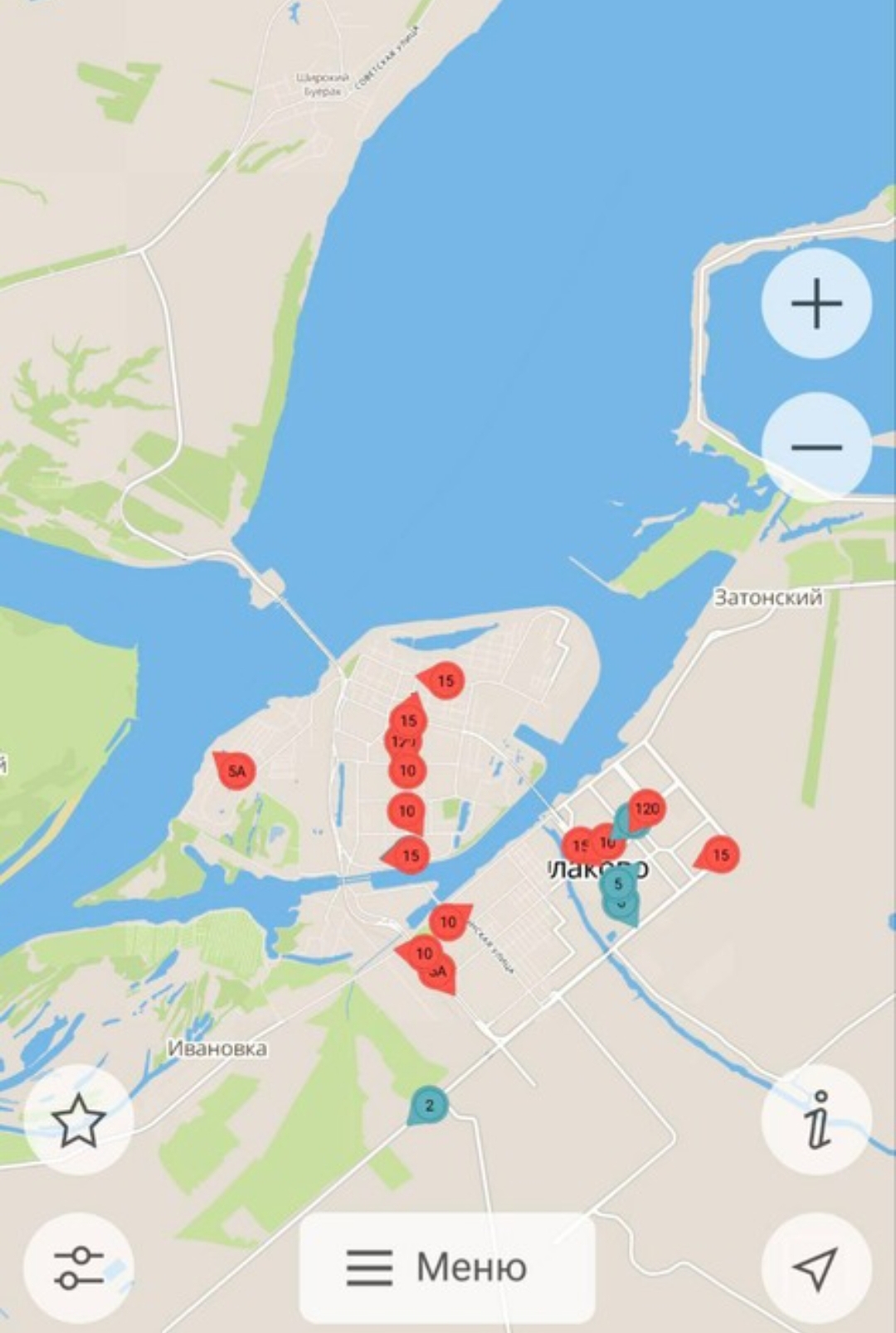Select the red 120 bus marker
The width and height of the screenshot is (896, 1333).
point(647,808)
